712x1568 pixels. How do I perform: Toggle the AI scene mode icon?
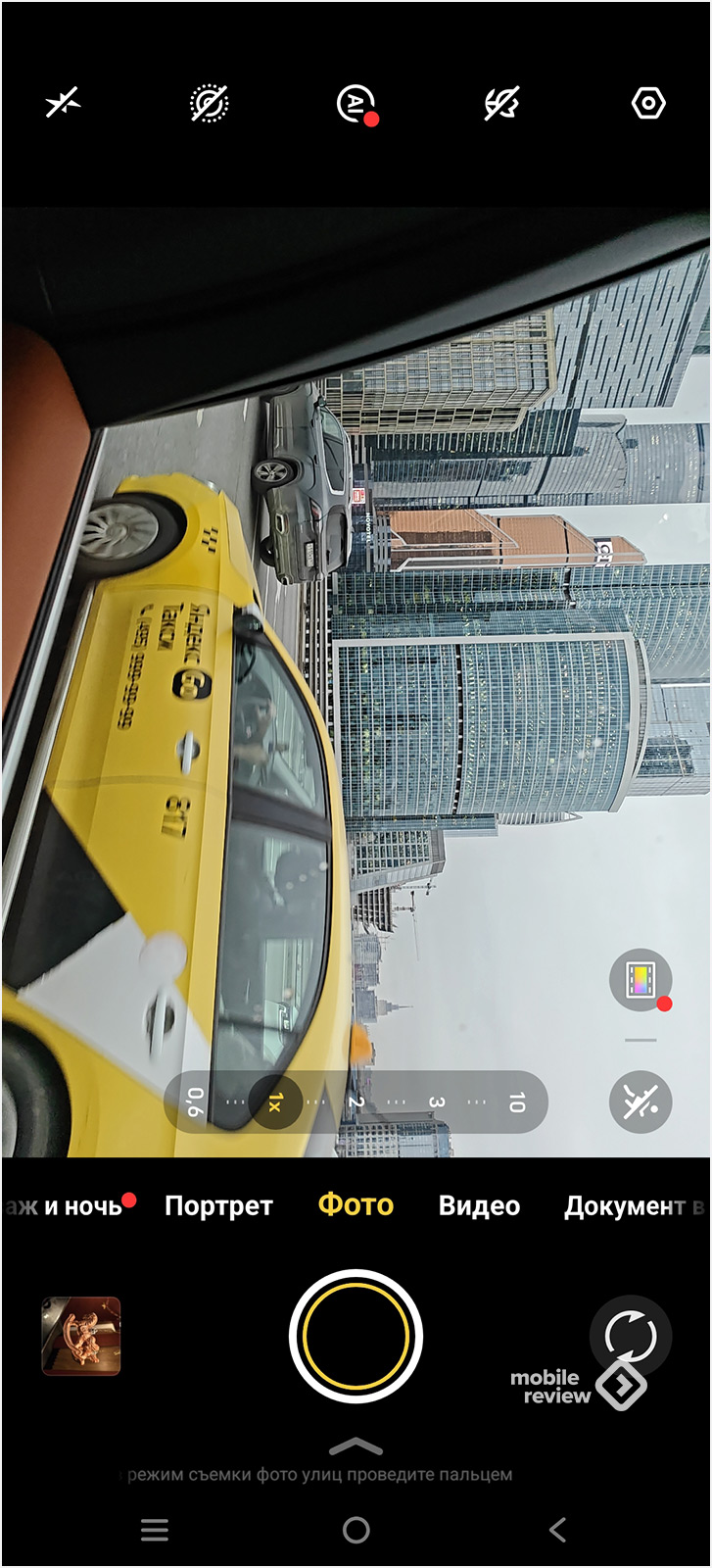pyautogui.click(x=355, y=103)
